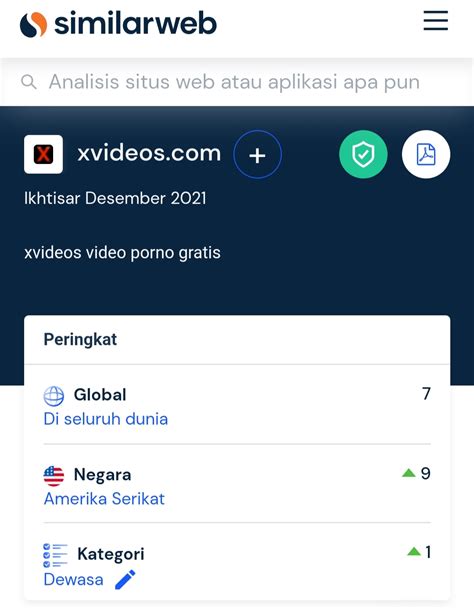Tap the green shield verification icon
474x609 pixels.
tap(363, 155)
